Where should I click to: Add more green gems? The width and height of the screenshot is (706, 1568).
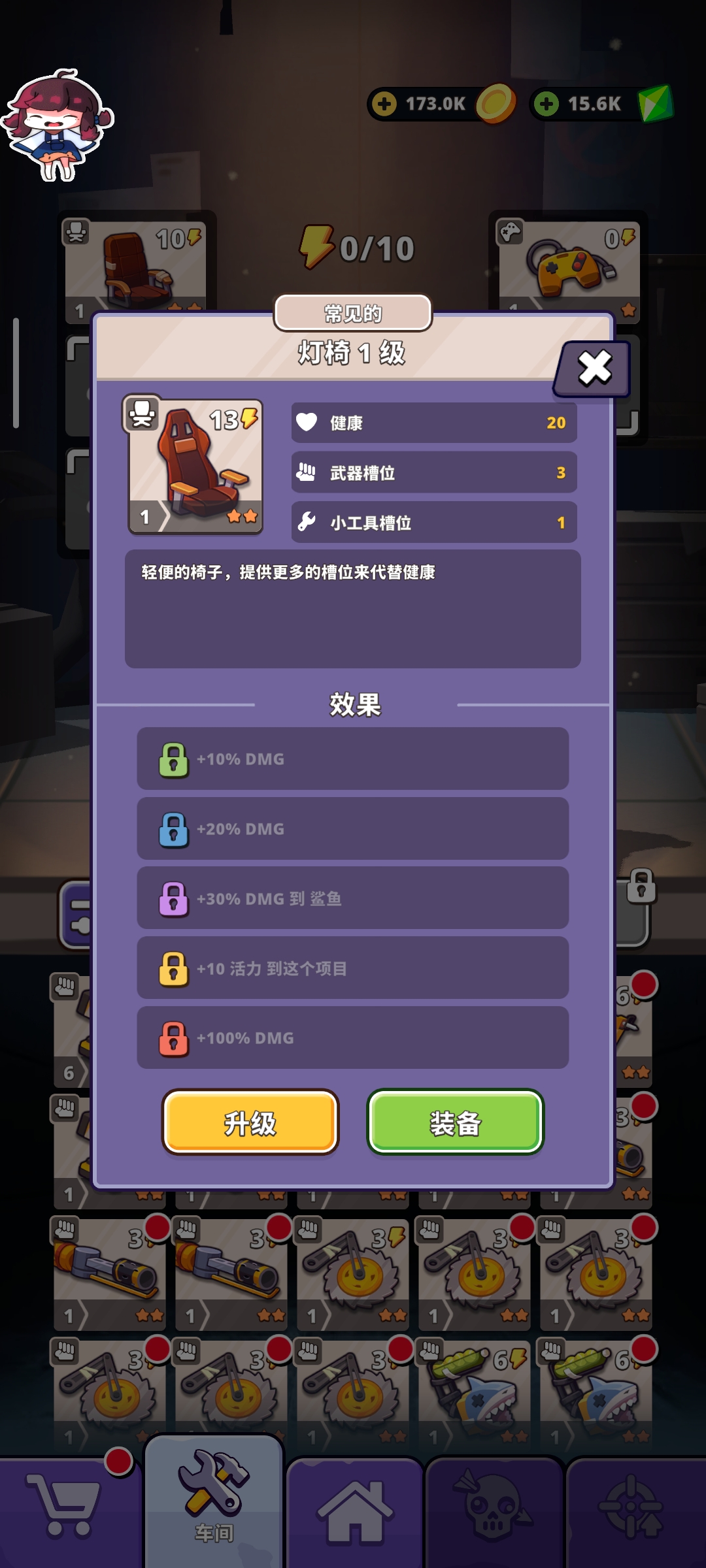click(546, 104)
